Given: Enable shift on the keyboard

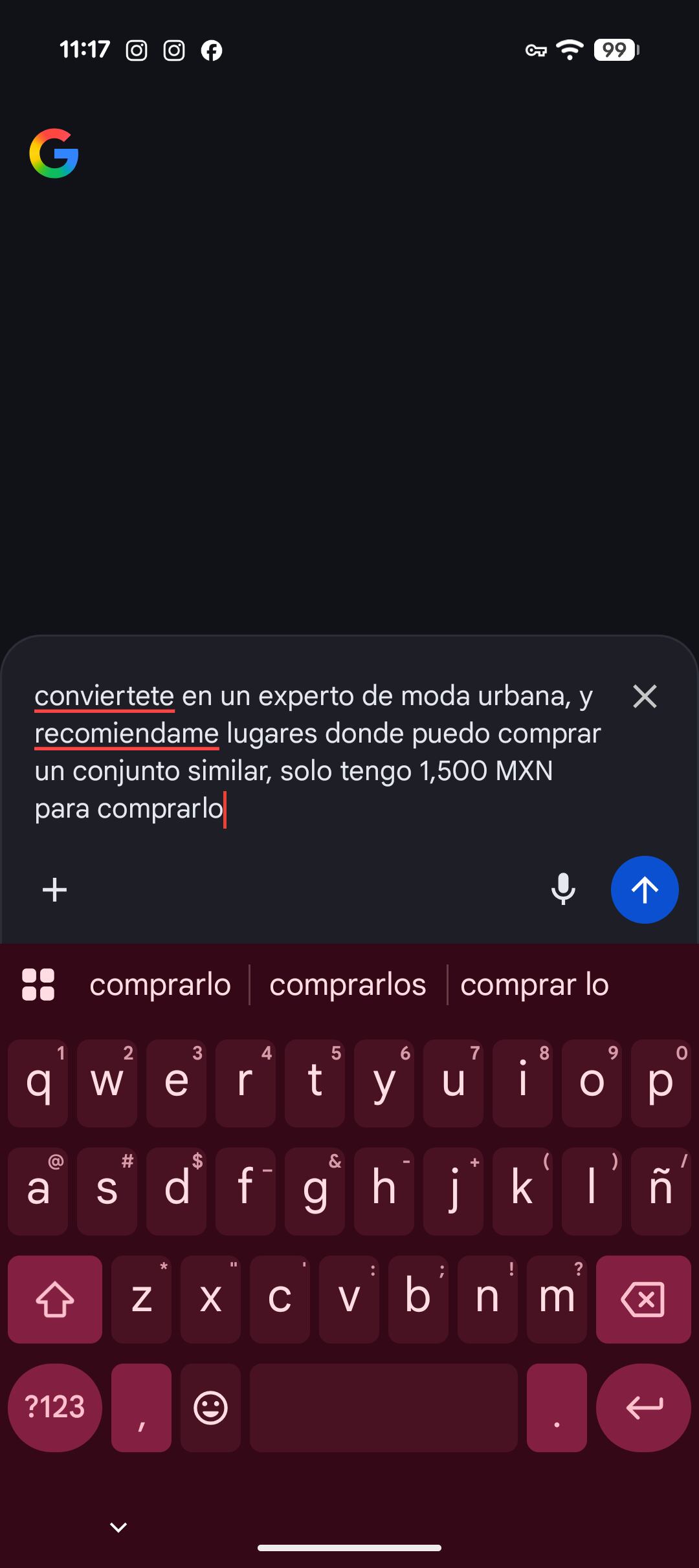Looking at the screenshot, I should point(54,1299).
